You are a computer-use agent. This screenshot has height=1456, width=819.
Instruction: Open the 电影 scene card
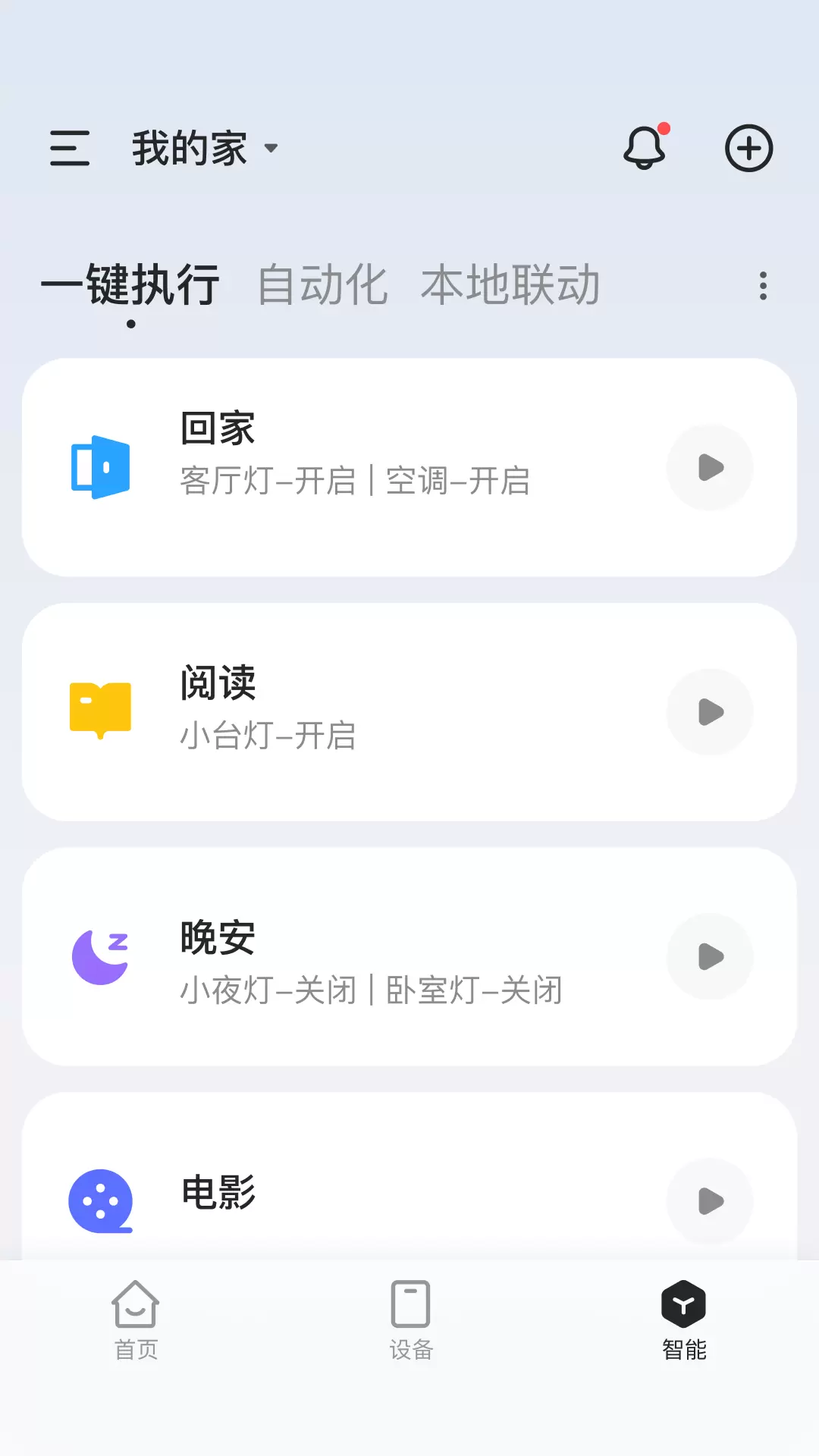pos(409,1177)
